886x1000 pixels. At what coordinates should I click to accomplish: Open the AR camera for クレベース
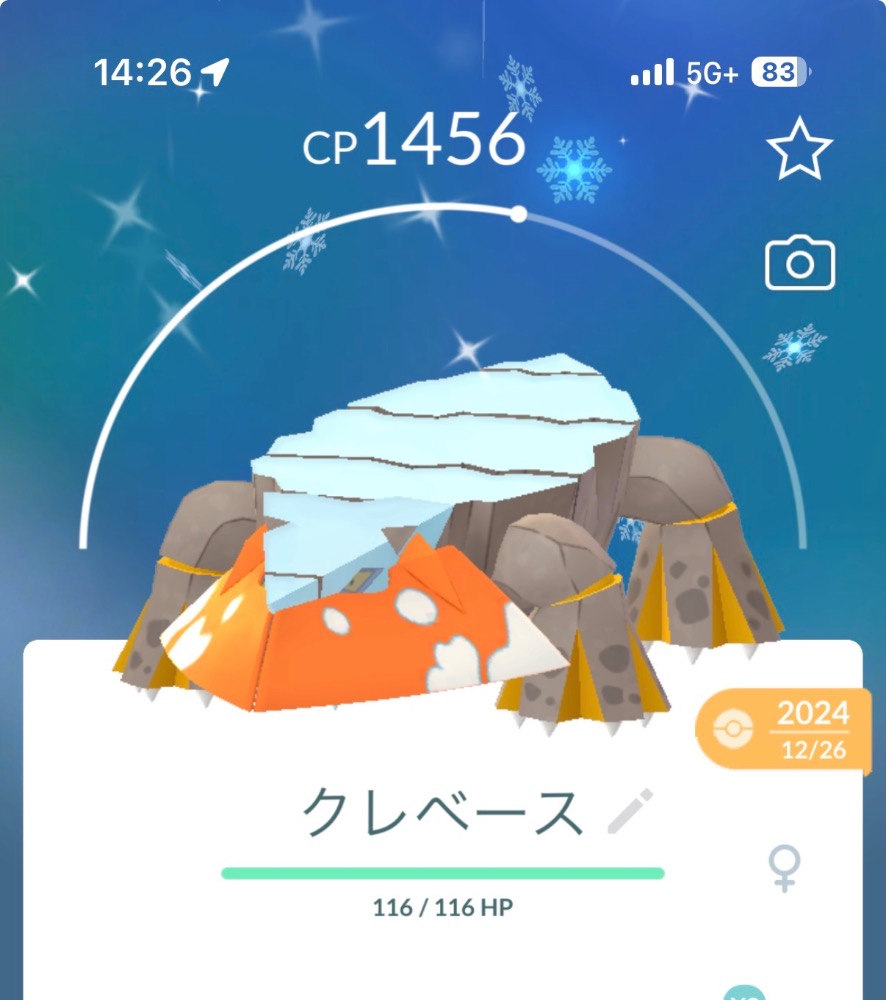[799, 264]
